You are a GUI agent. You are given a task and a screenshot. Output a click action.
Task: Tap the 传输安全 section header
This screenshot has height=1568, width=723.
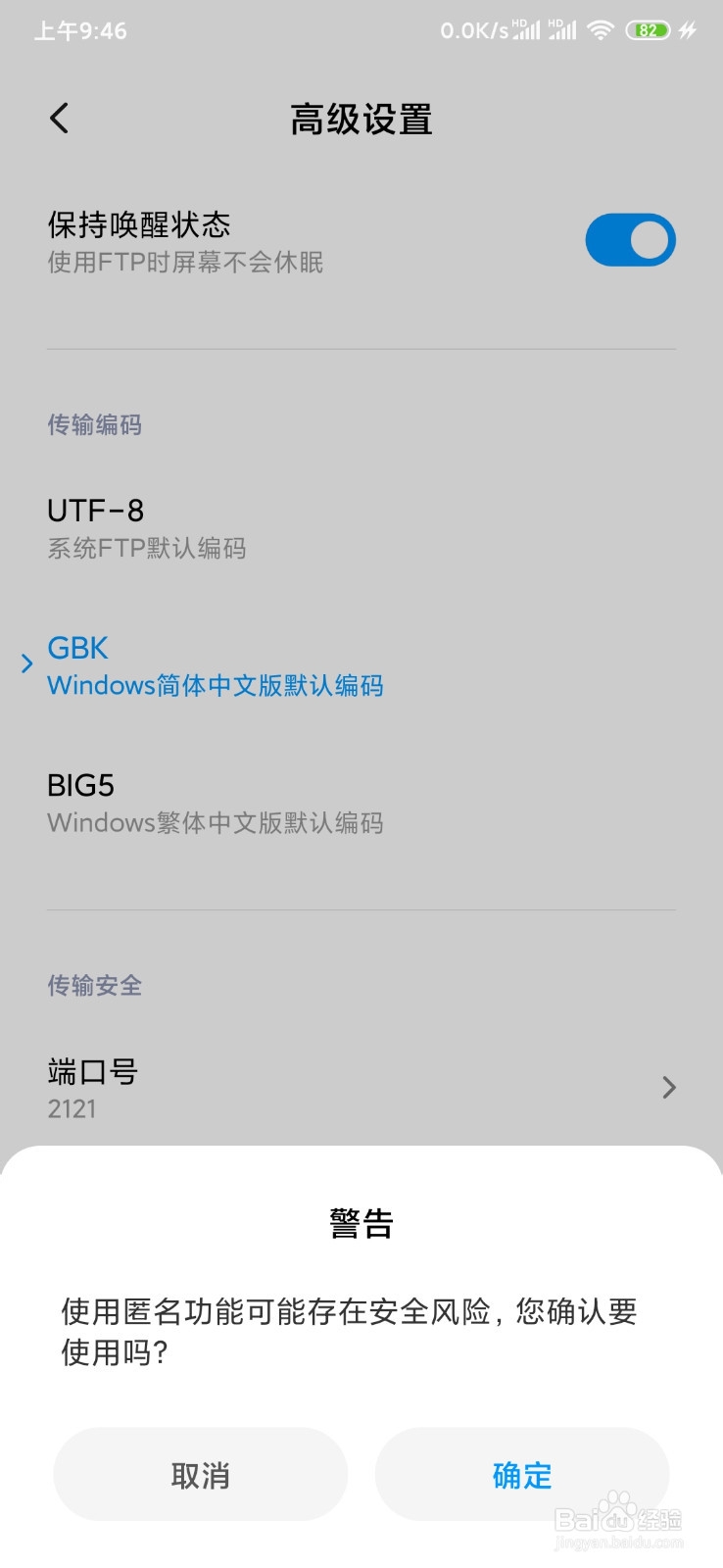tap(94, 986)
